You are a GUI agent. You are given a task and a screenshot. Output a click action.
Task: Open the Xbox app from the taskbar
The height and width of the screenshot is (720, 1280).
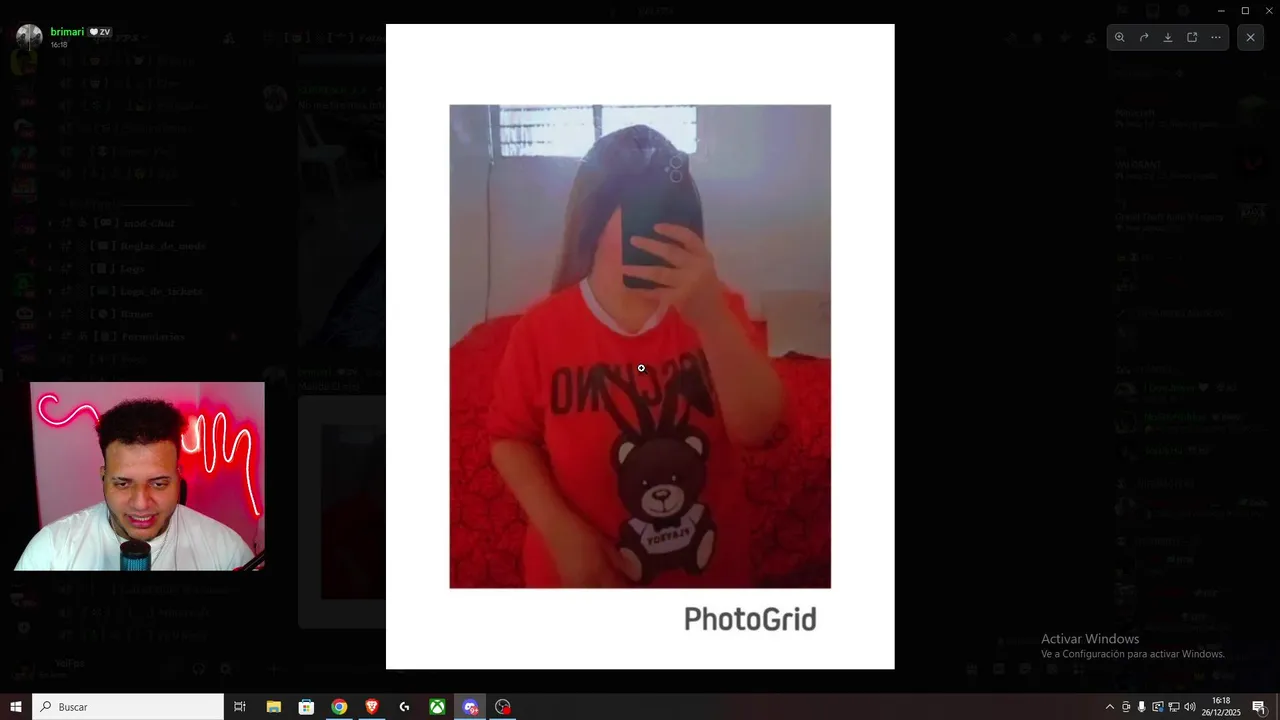point(437,707)
